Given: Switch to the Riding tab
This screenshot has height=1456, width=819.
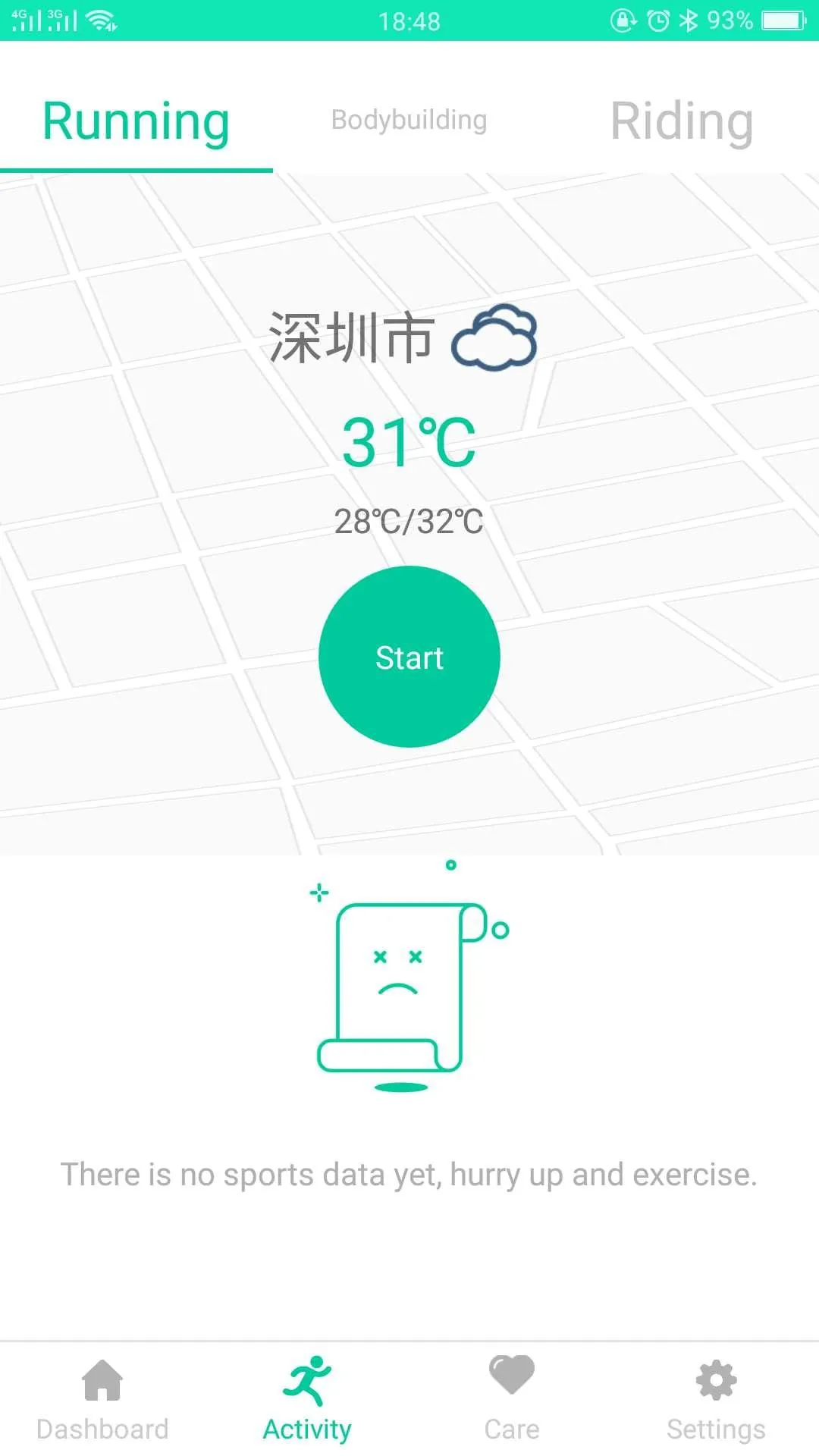Looking at the screenshot, I should click(680, 120).
